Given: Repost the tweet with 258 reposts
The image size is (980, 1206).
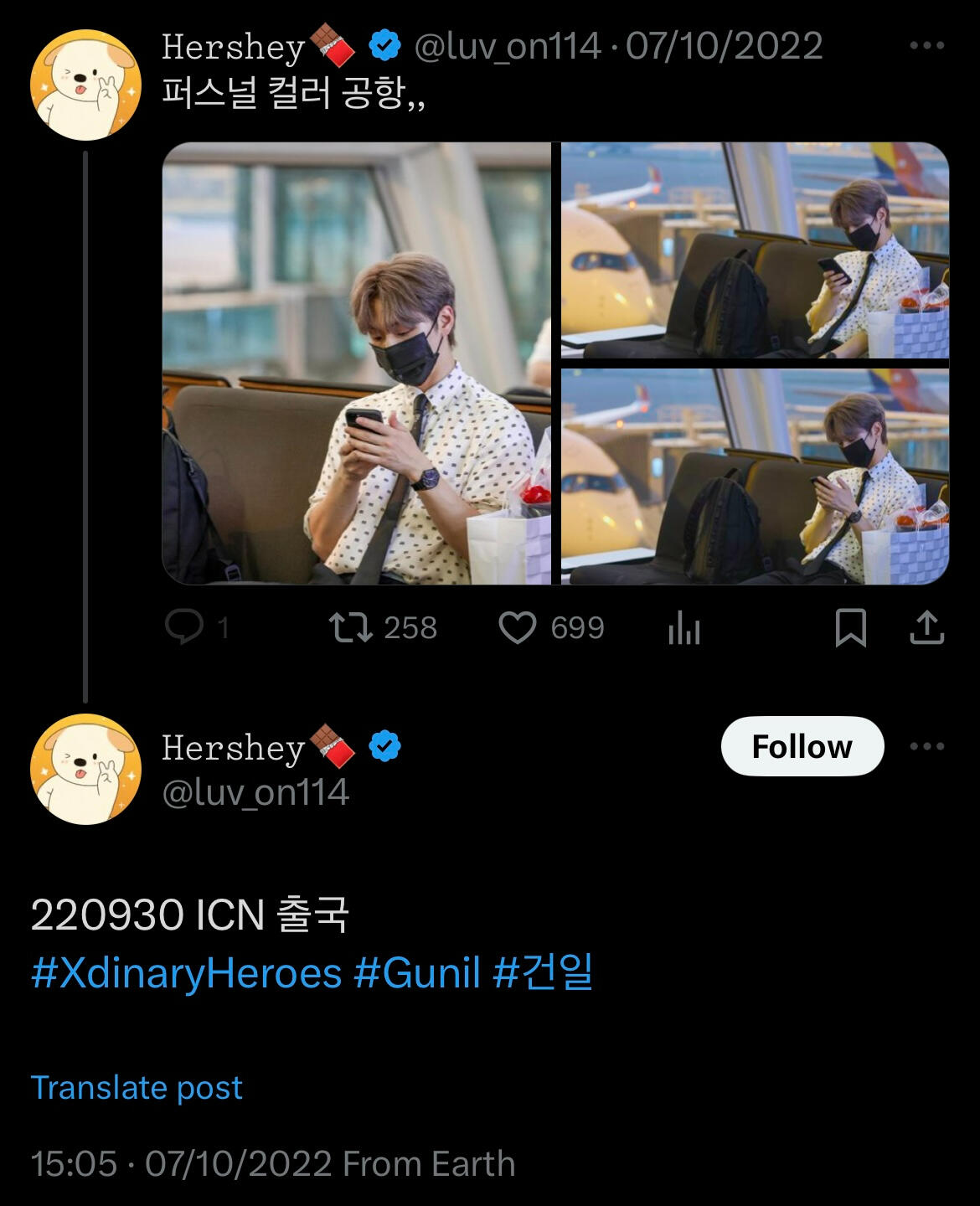Looking at the screenshot, I should point(351,627).
